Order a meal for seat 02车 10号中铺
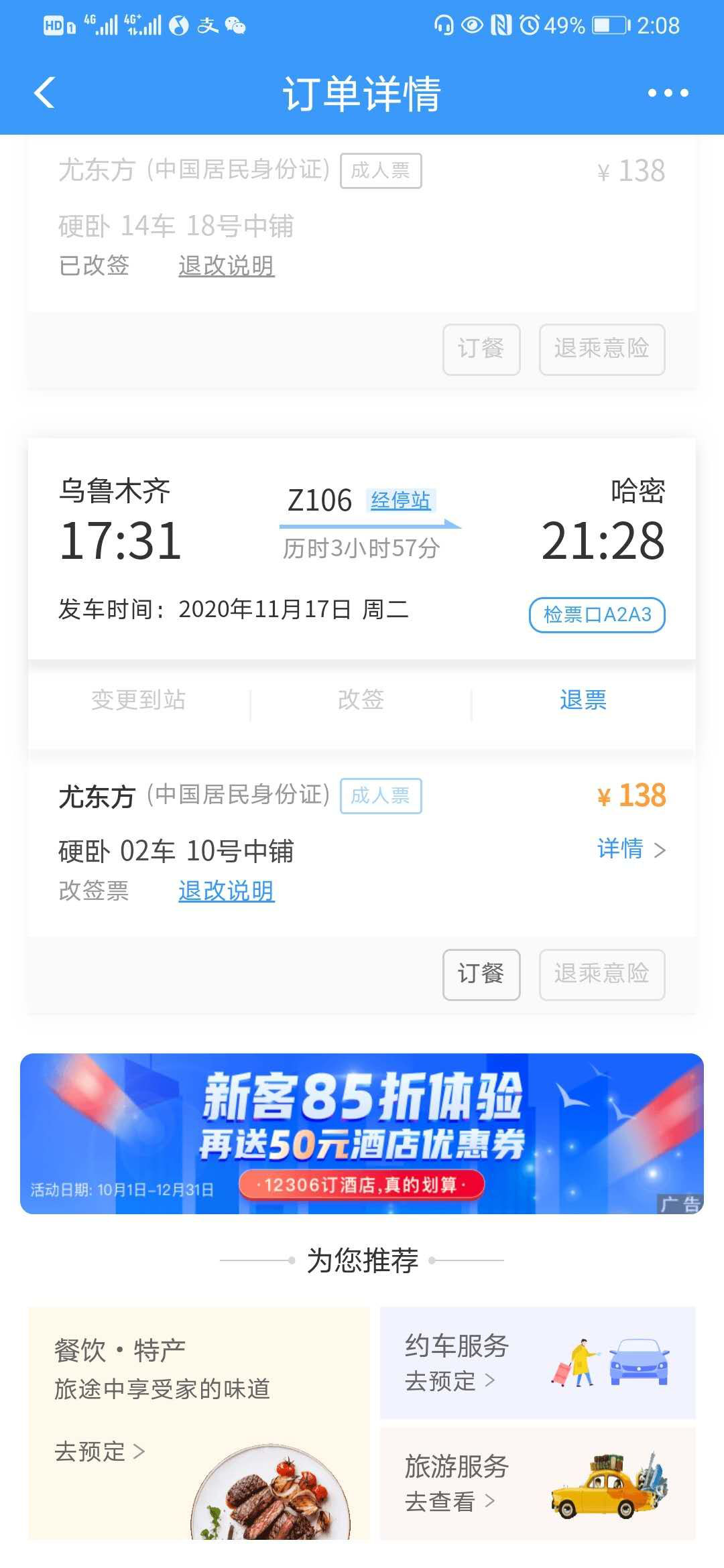Image resolution: width=724 pixels, height=1568 pixels. pos(481,974)
